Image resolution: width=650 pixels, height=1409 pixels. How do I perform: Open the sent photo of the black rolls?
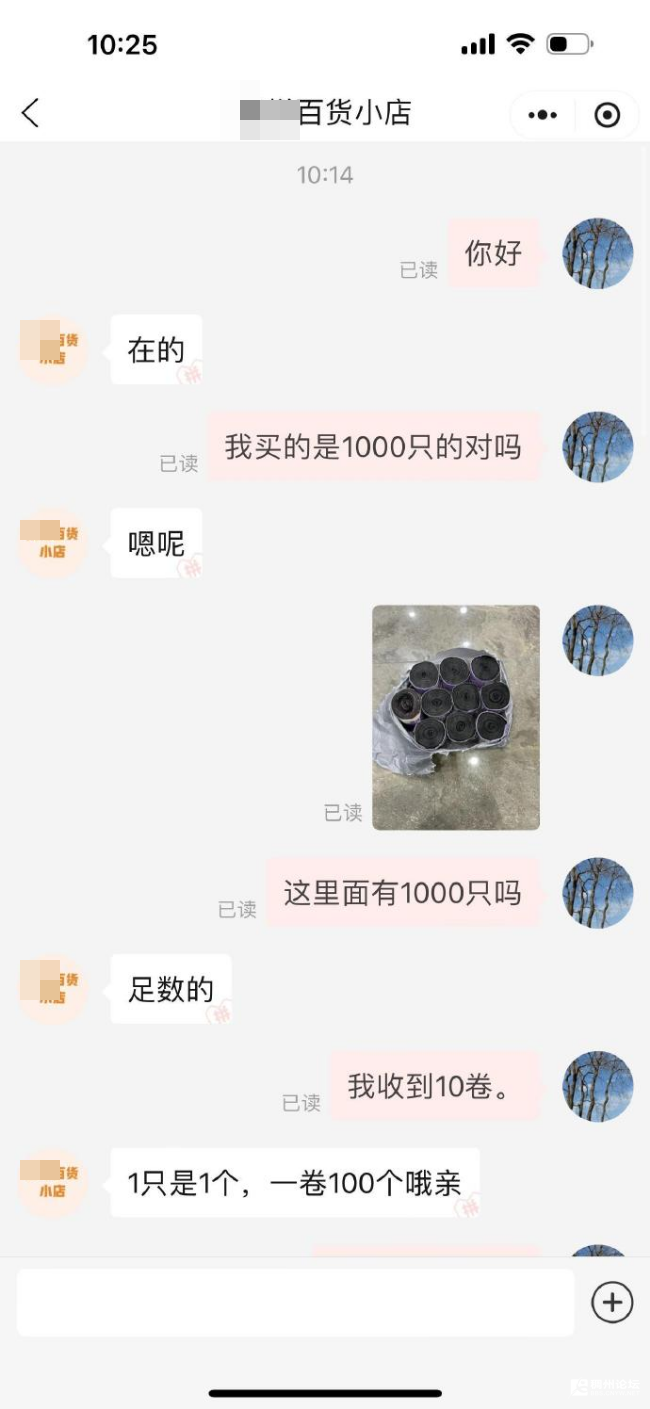tap(455, 717)
